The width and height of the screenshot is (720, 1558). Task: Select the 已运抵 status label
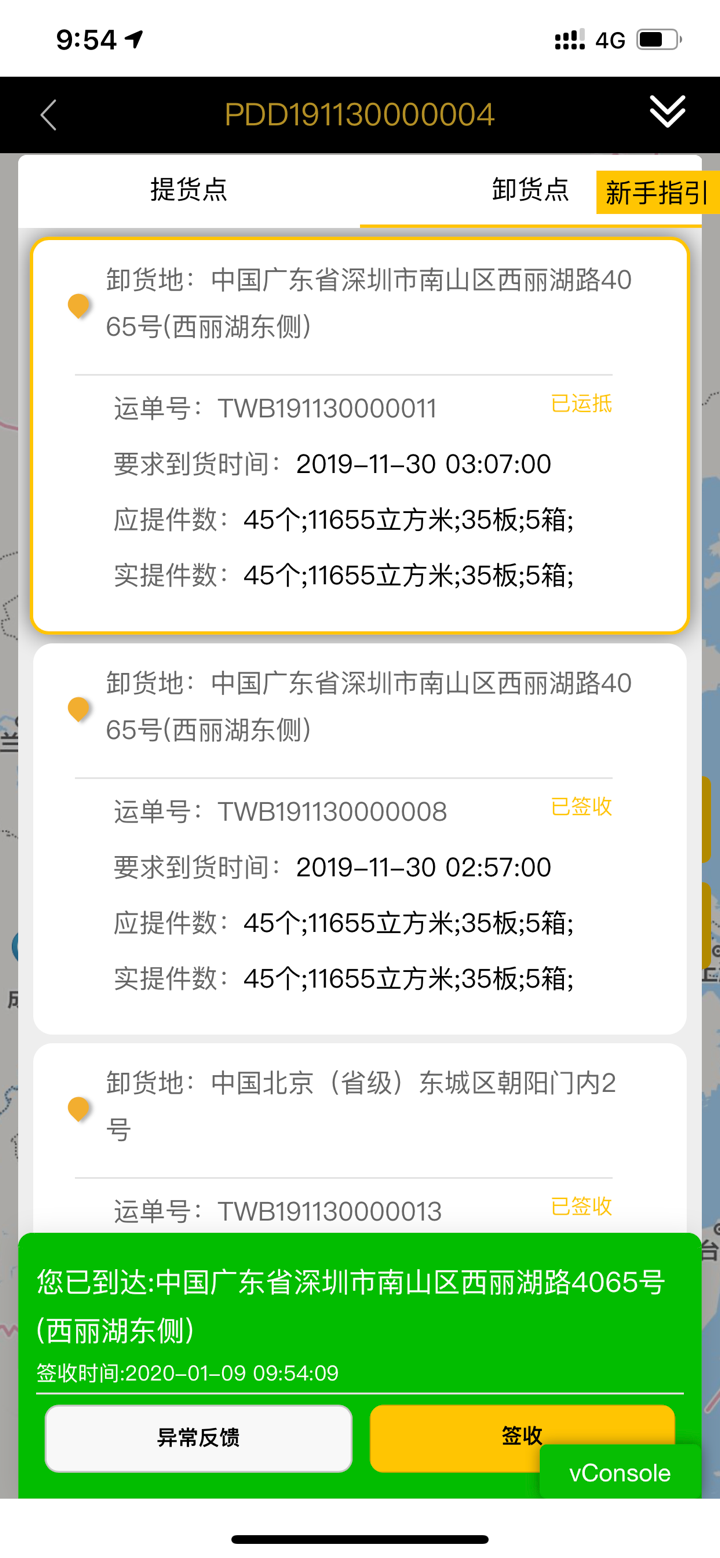point(580,404)
